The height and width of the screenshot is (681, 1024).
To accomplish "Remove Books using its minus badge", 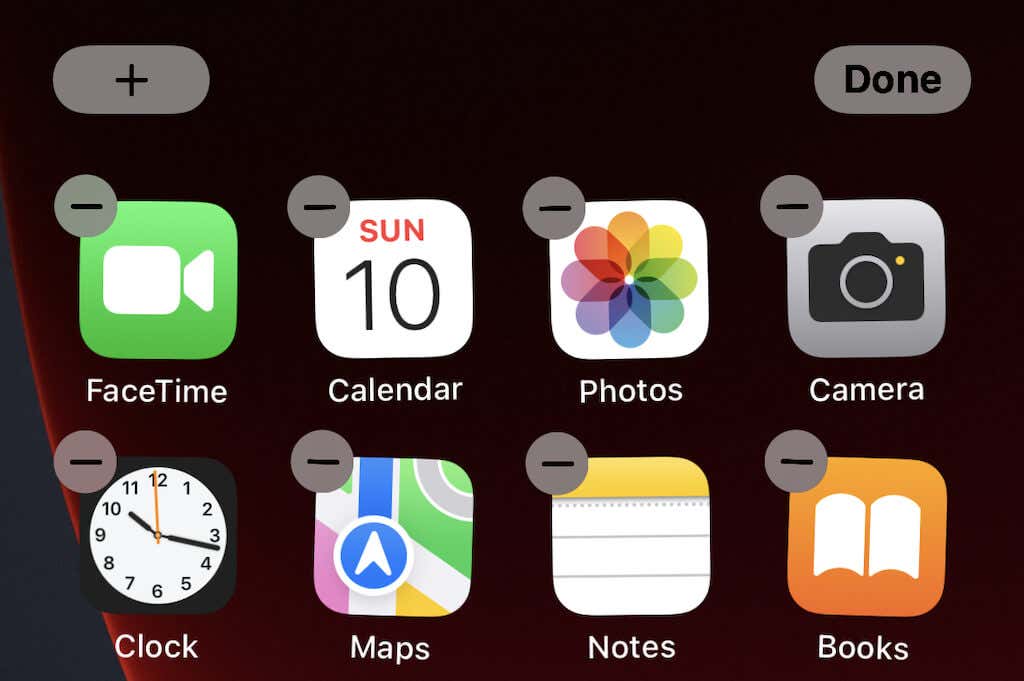I will tap(795, 461).
